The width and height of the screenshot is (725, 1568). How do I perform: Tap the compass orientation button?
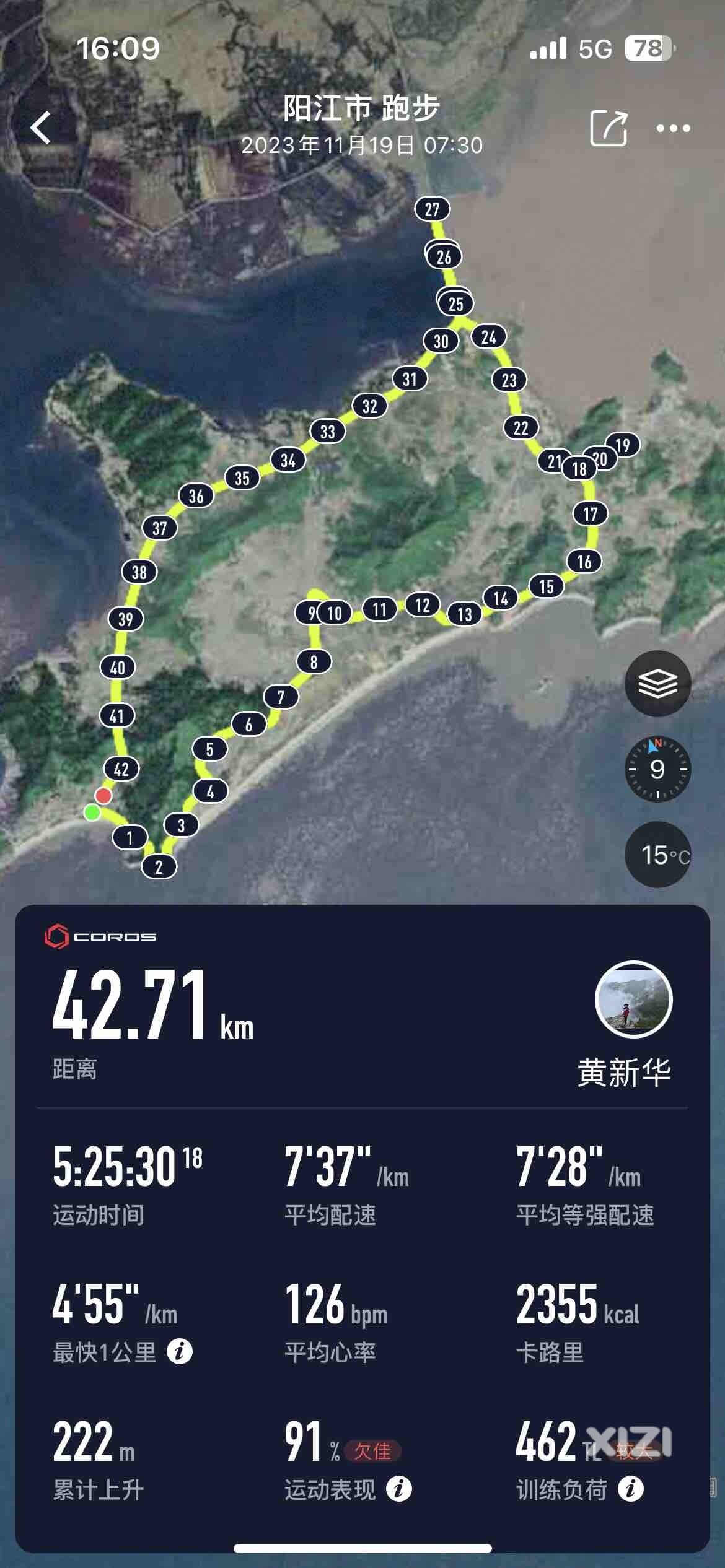tap(657, 769)
